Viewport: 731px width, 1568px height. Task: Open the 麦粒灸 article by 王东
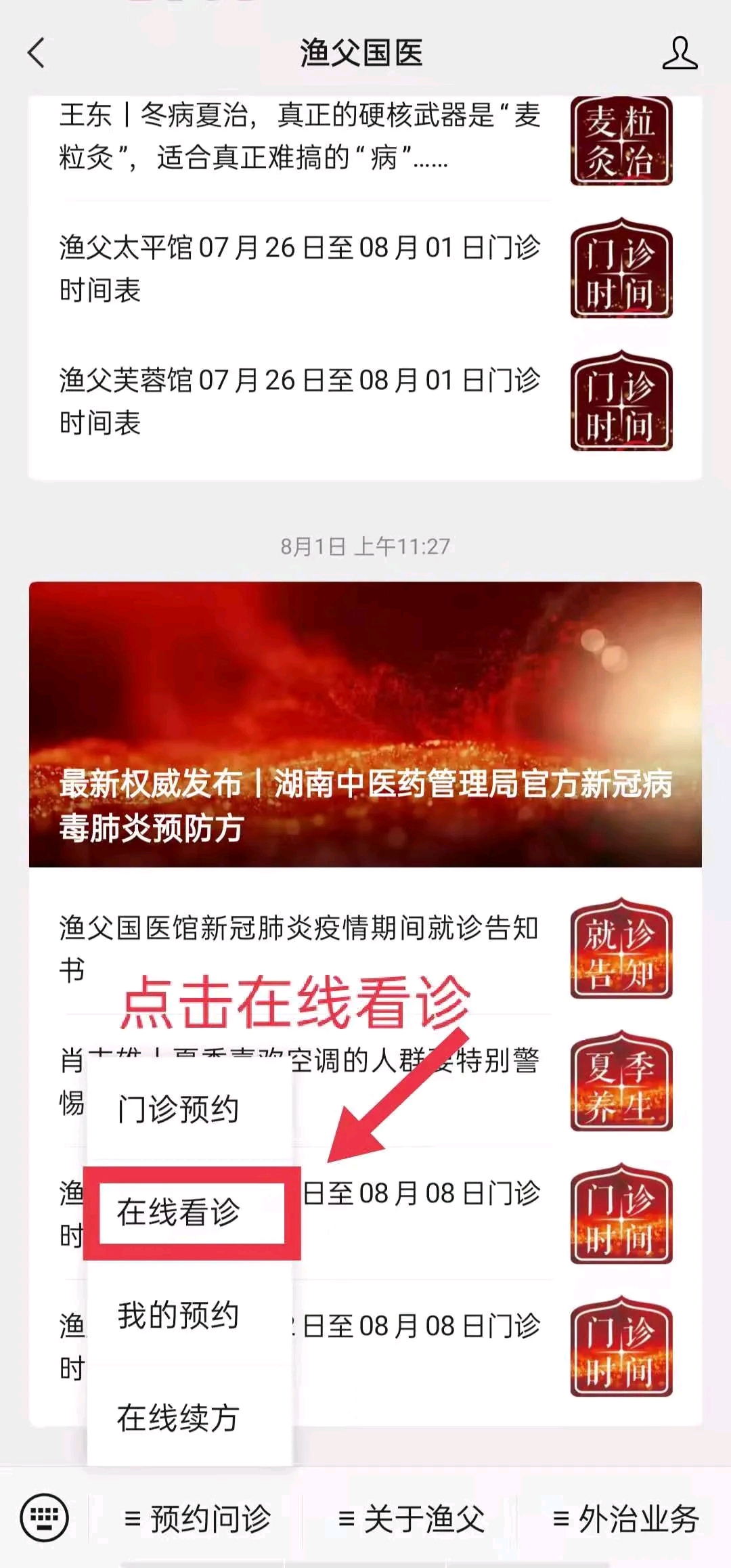tap(298, 137)
